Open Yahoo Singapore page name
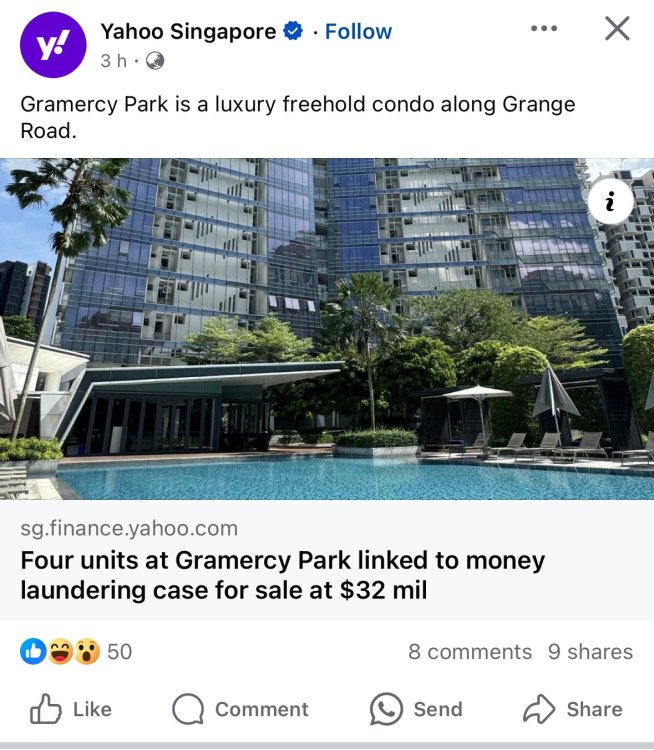Viewport: 654px width, 750px height. 188,32
